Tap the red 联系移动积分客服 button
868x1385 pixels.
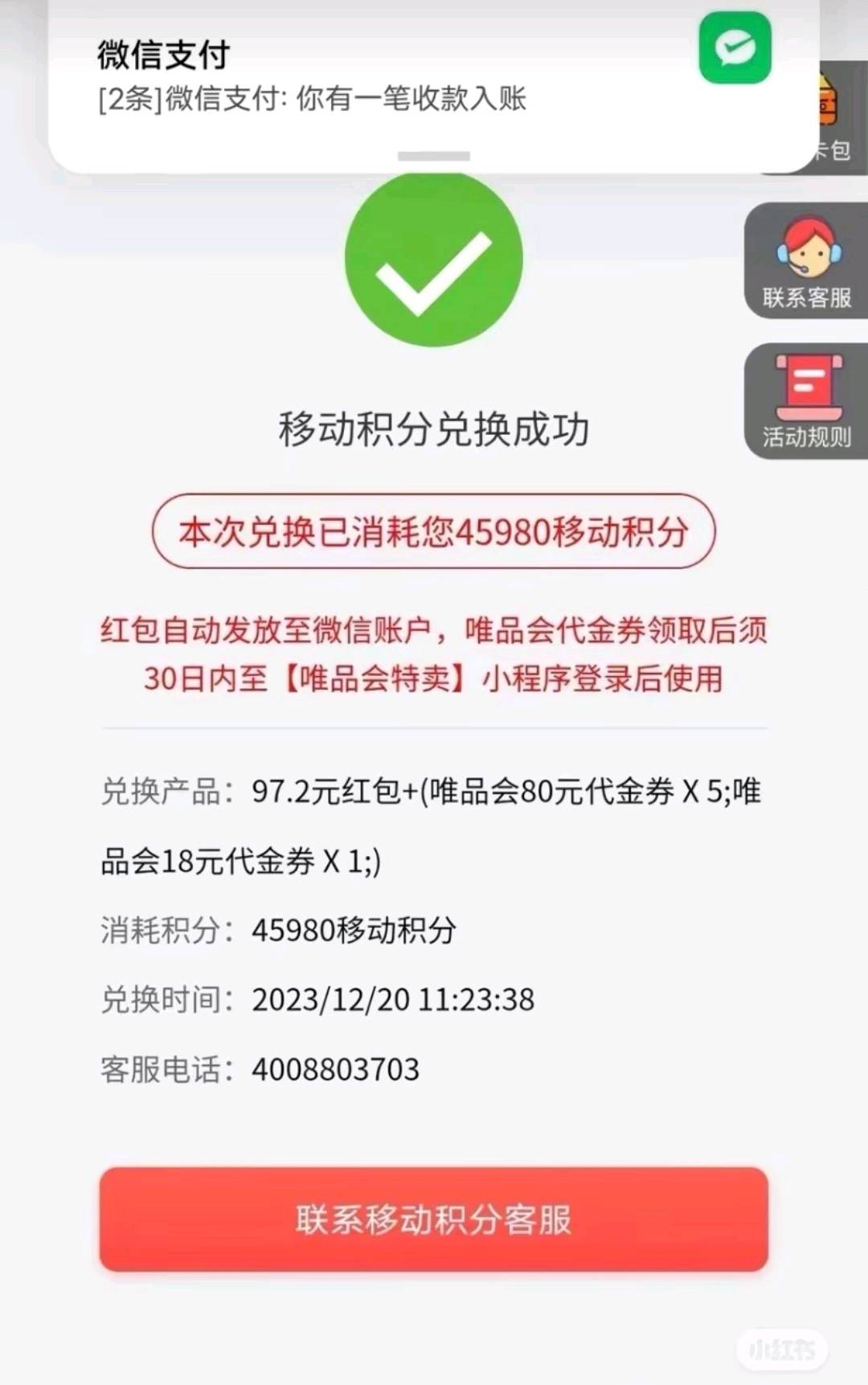pyautogui.click(x=434, y=1219)
